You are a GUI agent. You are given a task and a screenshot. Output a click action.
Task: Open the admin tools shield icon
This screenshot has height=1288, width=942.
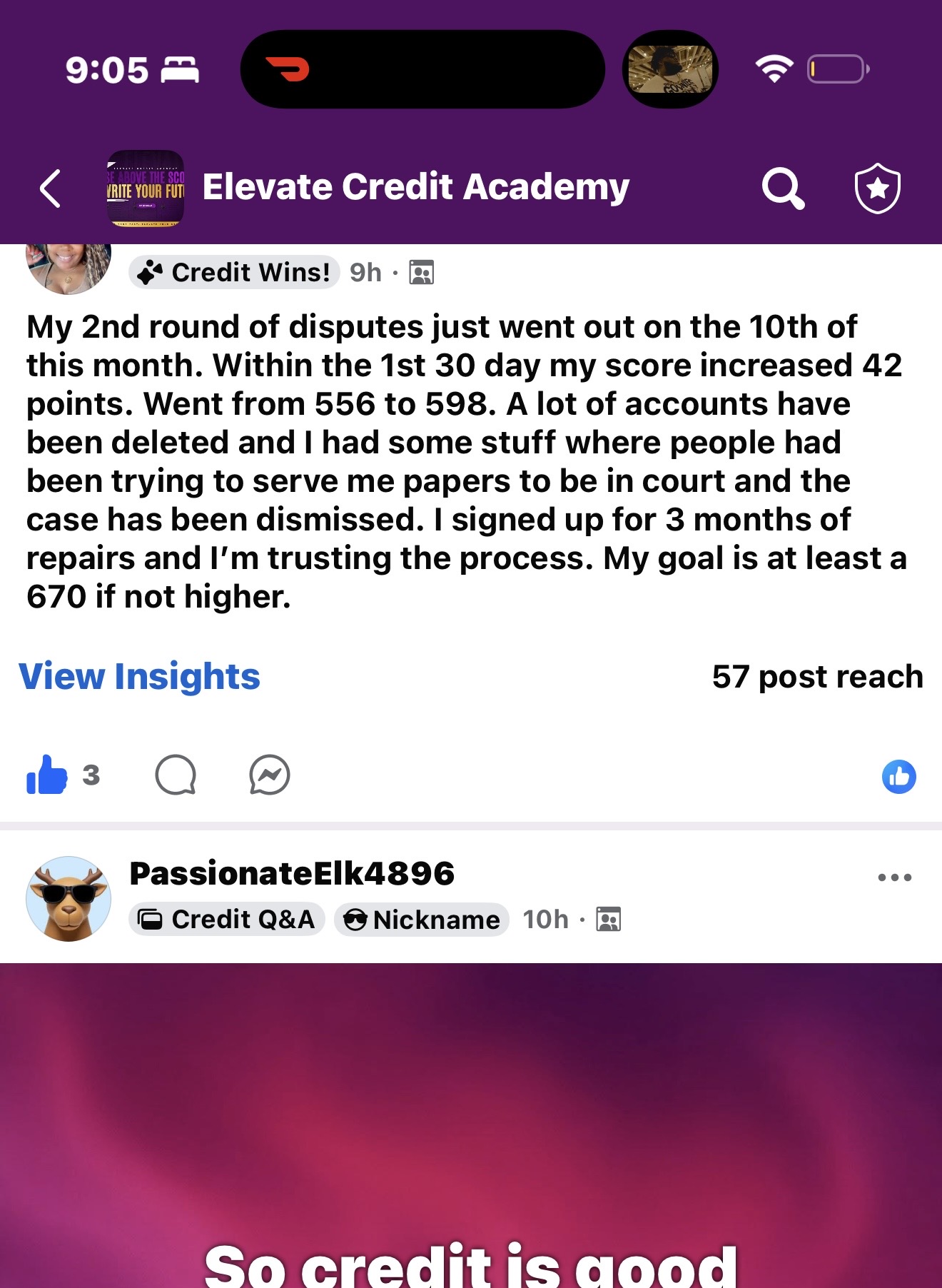click(877, 188)
